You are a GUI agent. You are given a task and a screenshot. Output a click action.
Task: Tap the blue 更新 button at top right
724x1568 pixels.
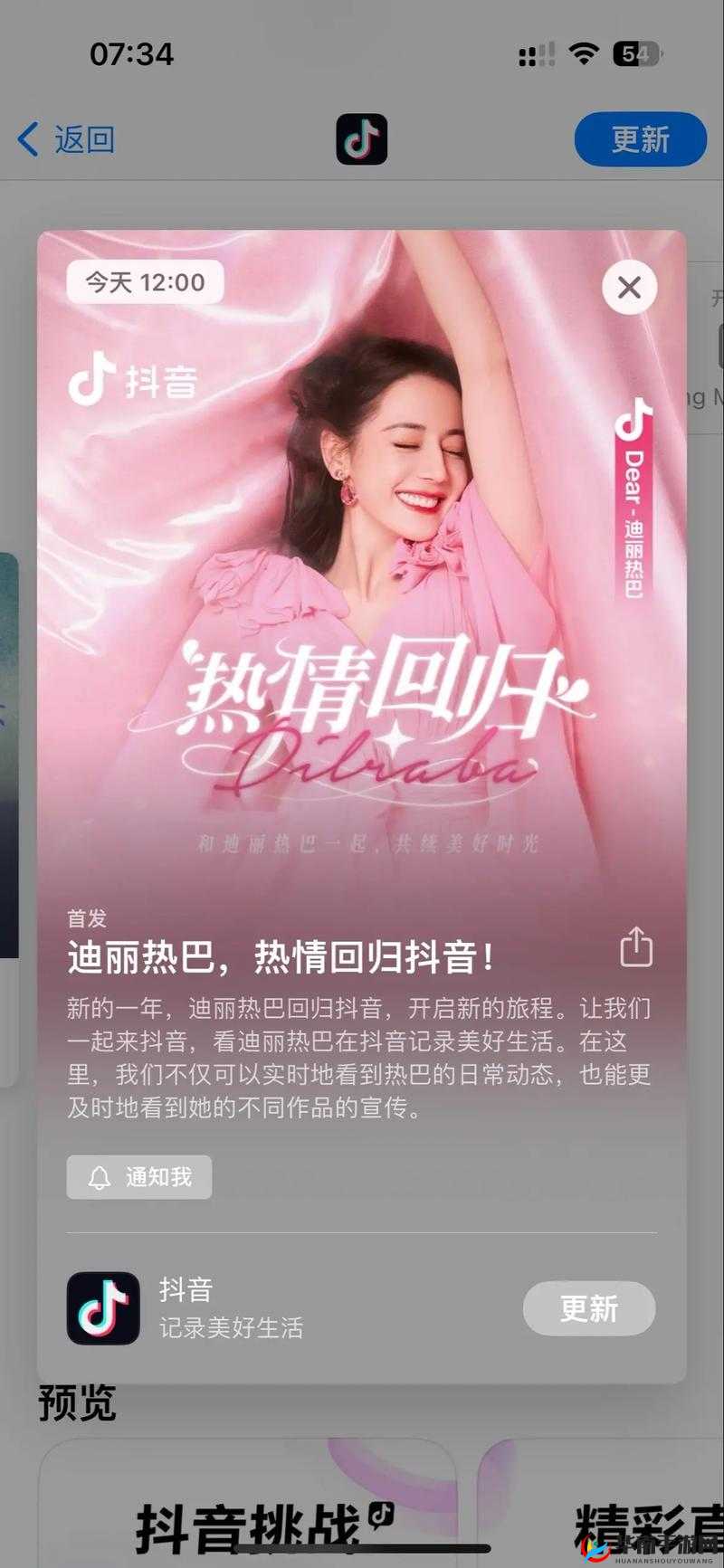(640, 138)
